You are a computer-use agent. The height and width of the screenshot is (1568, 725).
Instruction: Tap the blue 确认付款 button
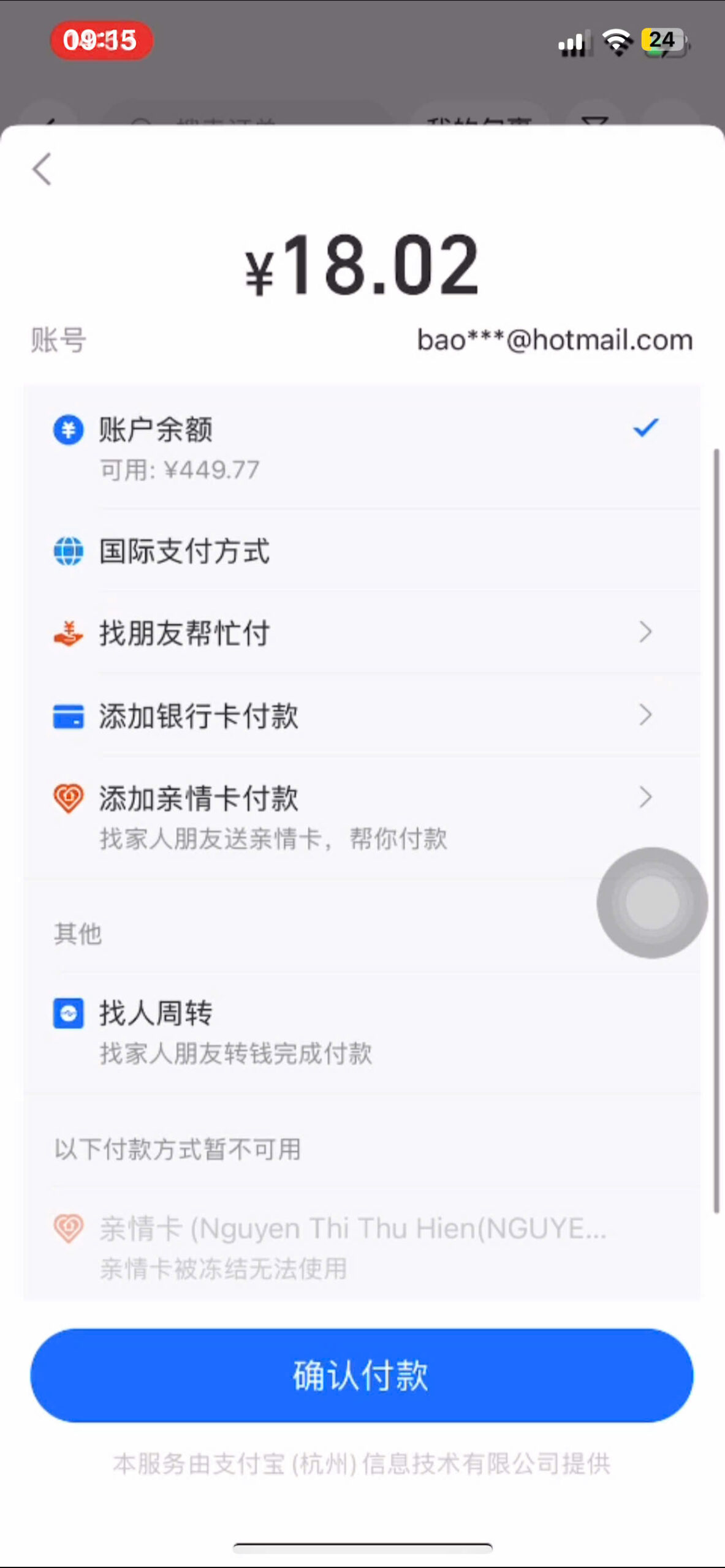(362, 1375)
